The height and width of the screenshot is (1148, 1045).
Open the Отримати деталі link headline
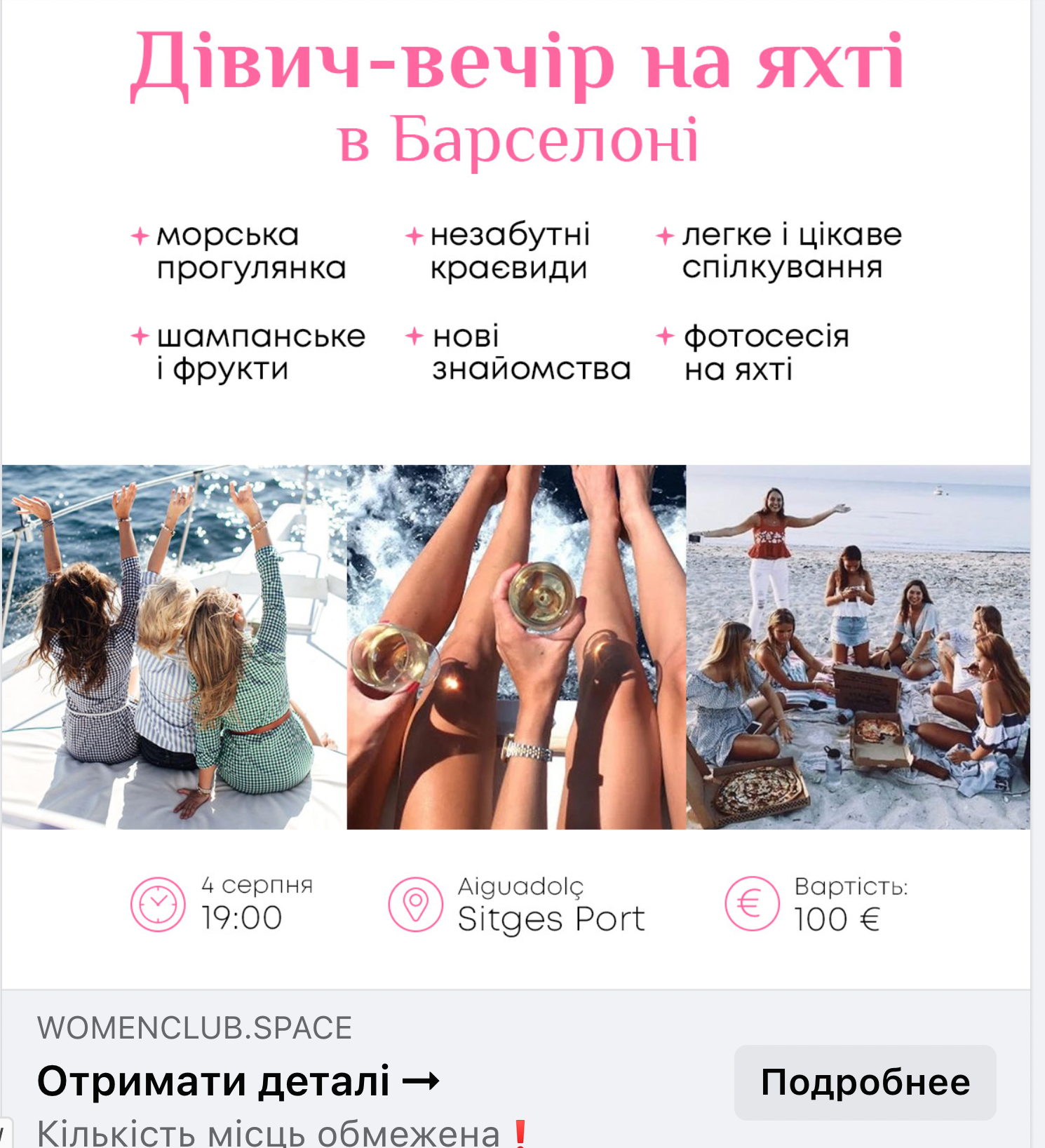[238, 1081]
